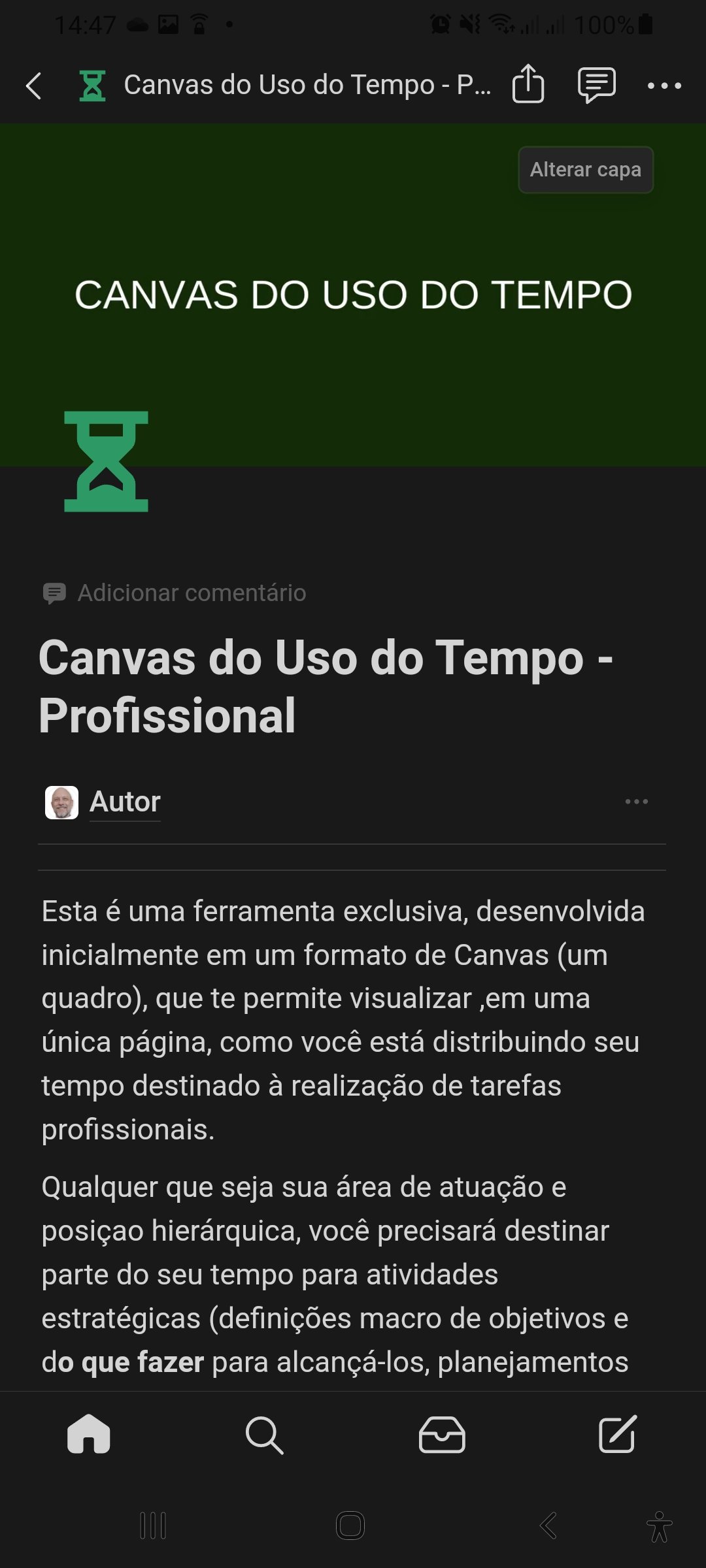Image resolution: width=706 pixels, height=1568 pixels.
Task: Go to the Home tab
Action: click(x=89, y=1435)
